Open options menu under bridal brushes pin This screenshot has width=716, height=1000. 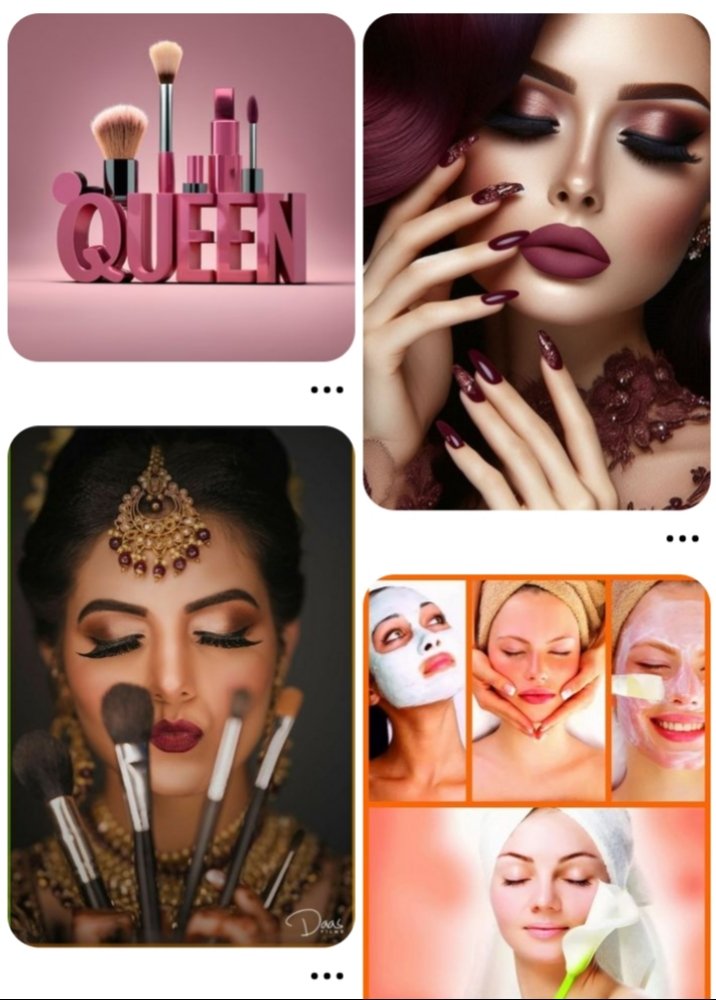tap(327, 975)
